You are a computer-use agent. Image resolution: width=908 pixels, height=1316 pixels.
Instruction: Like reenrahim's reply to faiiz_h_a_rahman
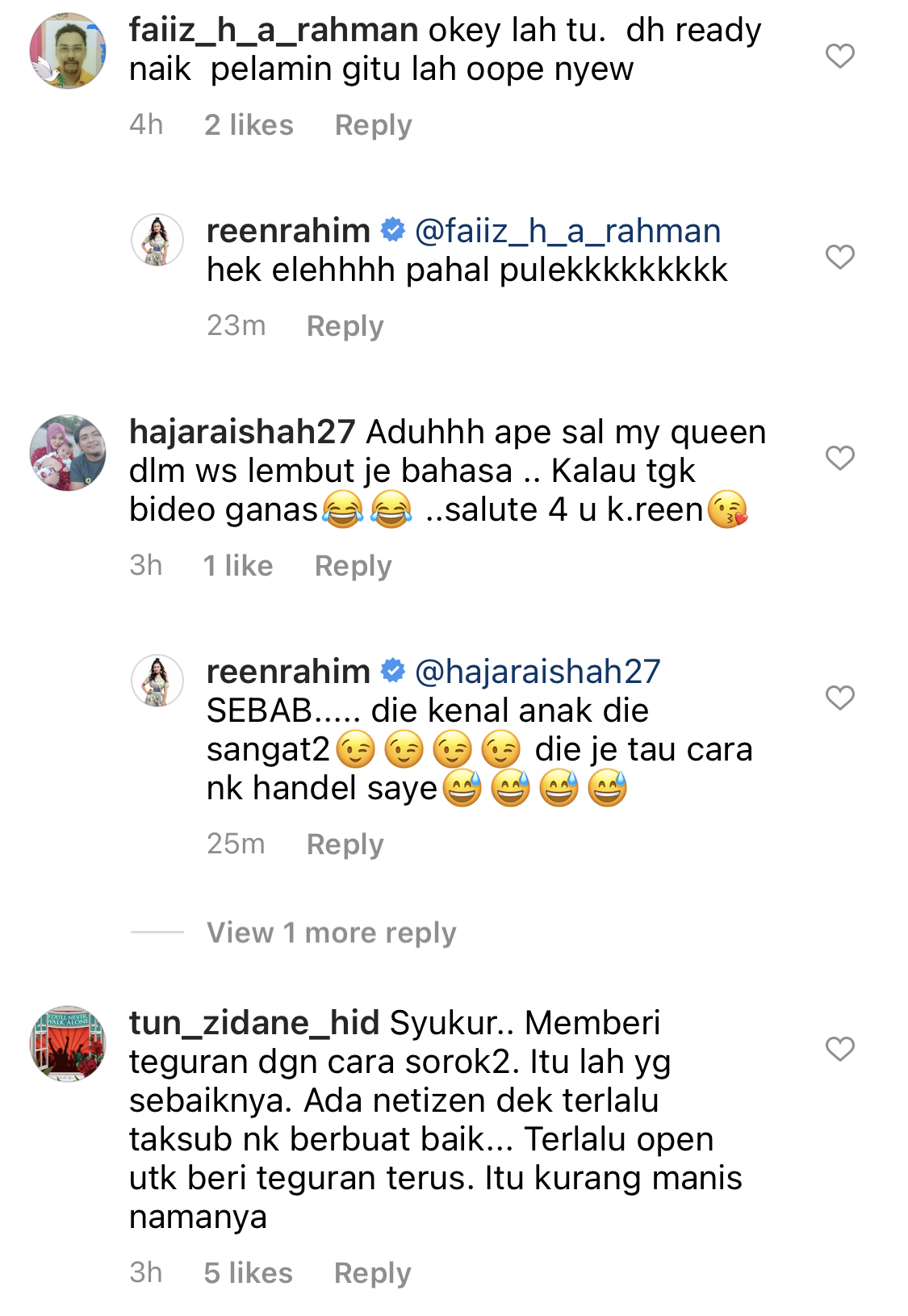pyautogui.click(x=840, y=257)
